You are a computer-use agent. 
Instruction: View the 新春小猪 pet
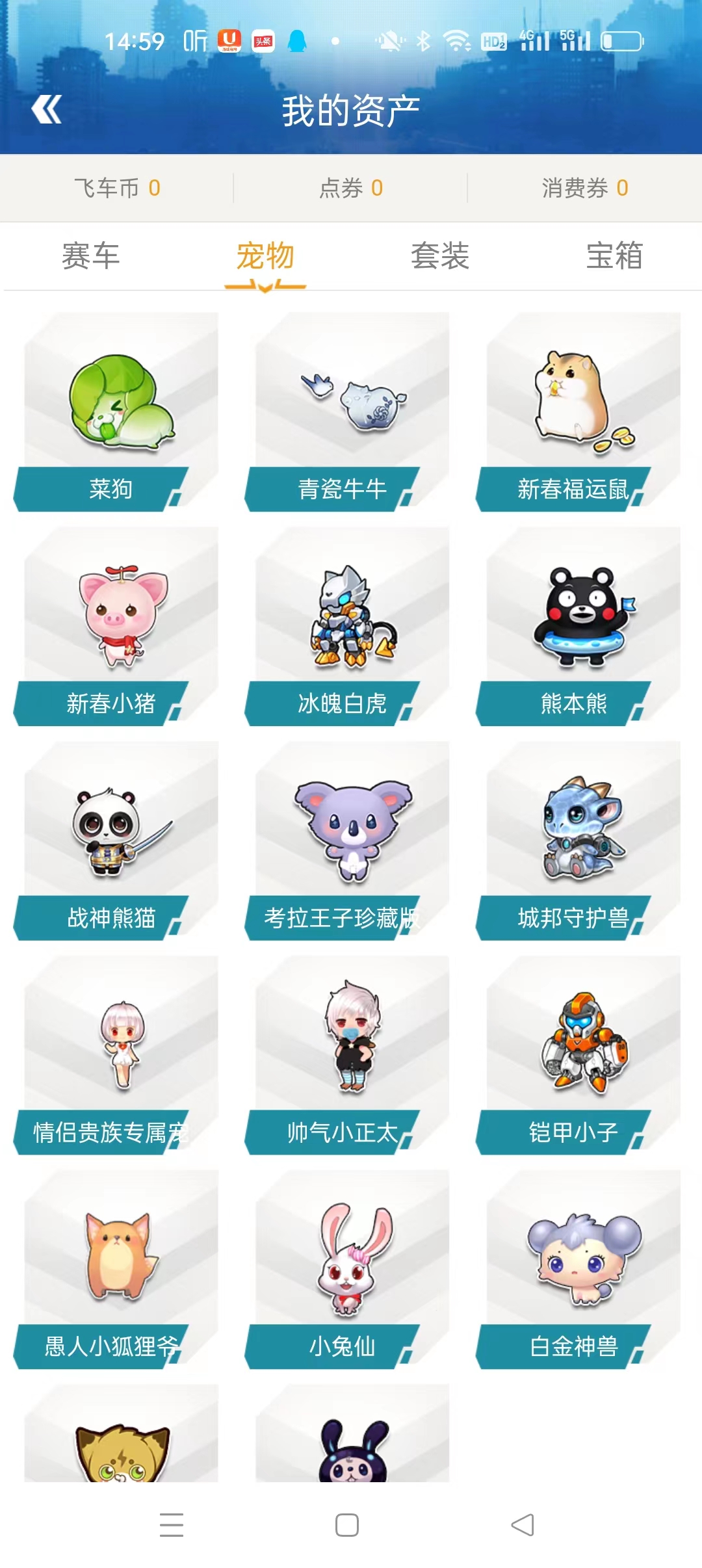pyautogui.click(x=117, y=627)
